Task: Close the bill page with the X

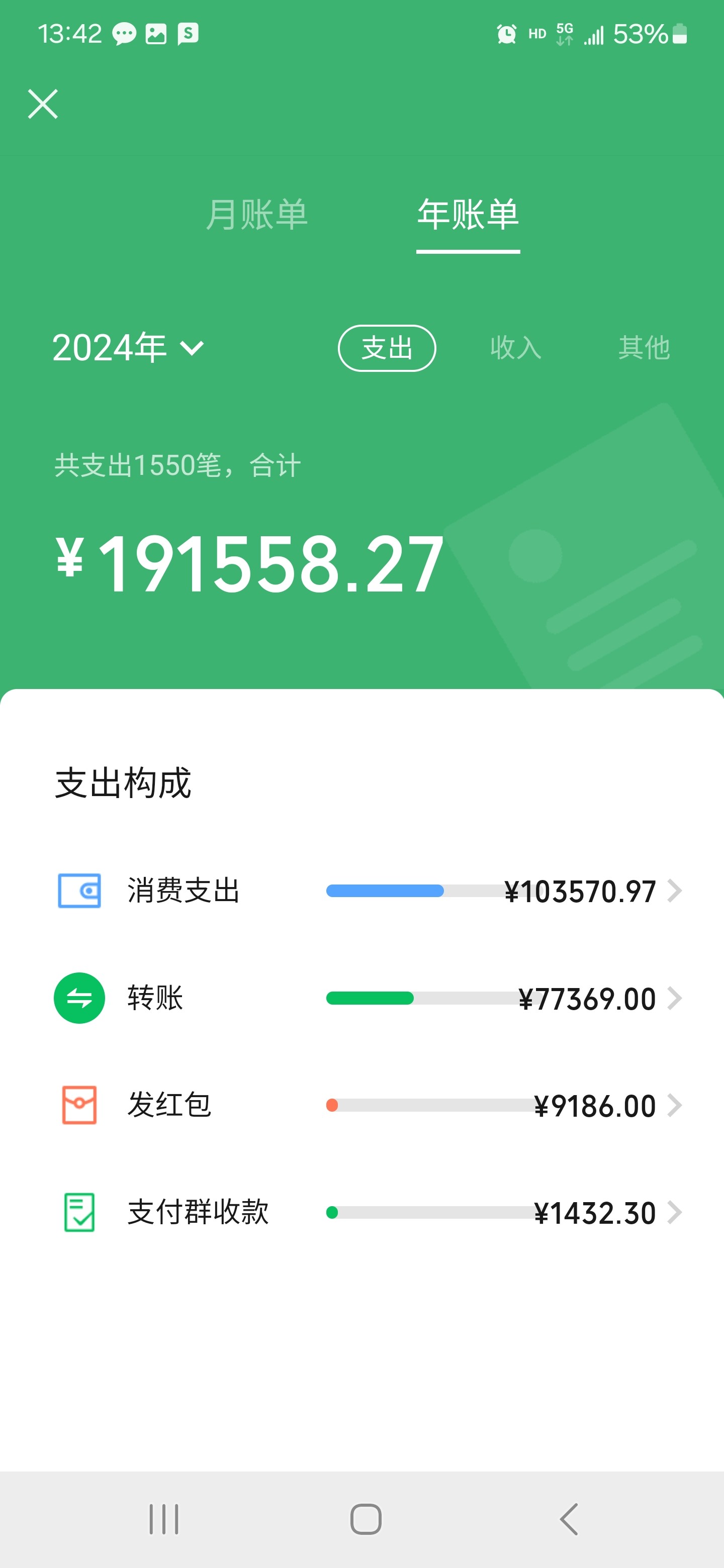Action: click(x=43, y=104)
